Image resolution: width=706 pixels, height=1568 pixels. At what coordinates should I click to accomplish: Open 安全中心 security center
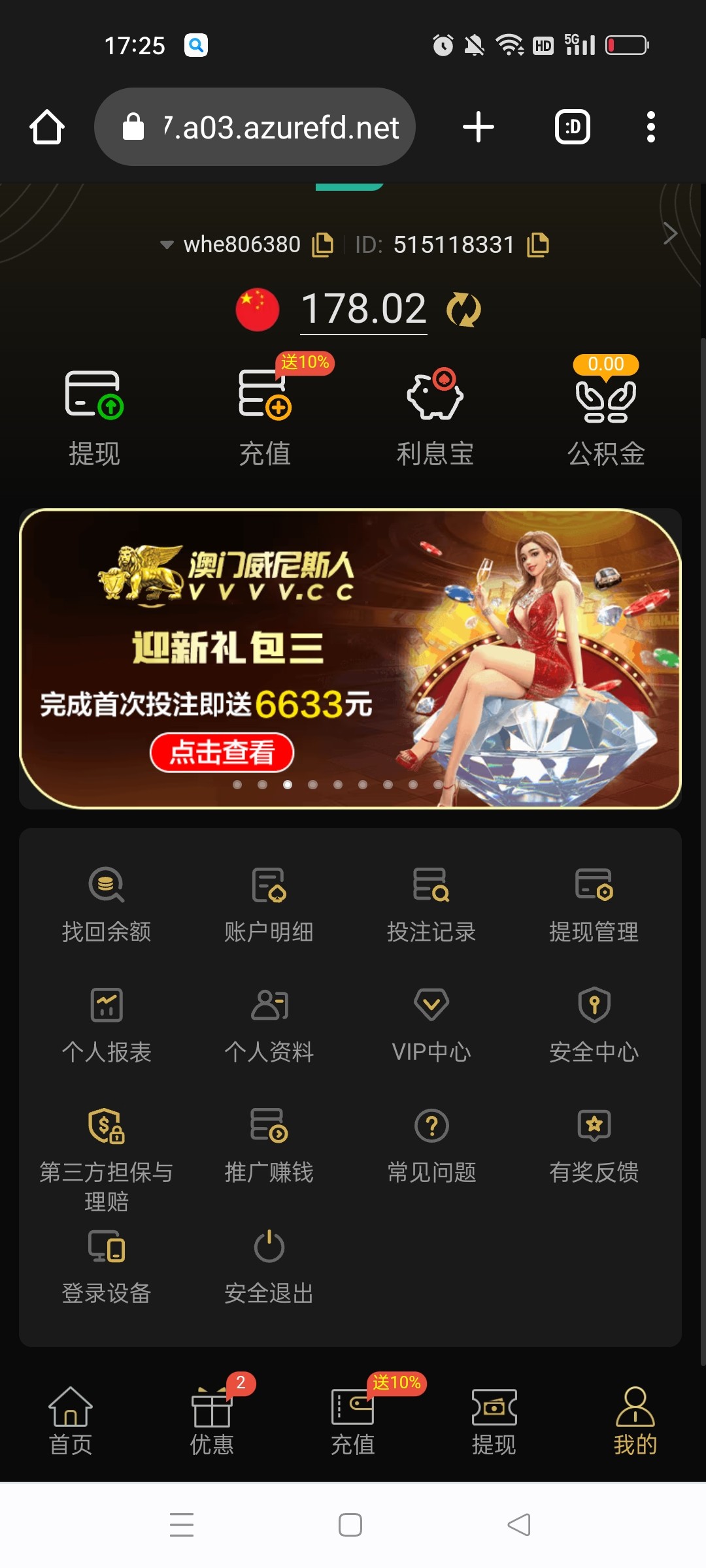click(x=594, y=1026)
